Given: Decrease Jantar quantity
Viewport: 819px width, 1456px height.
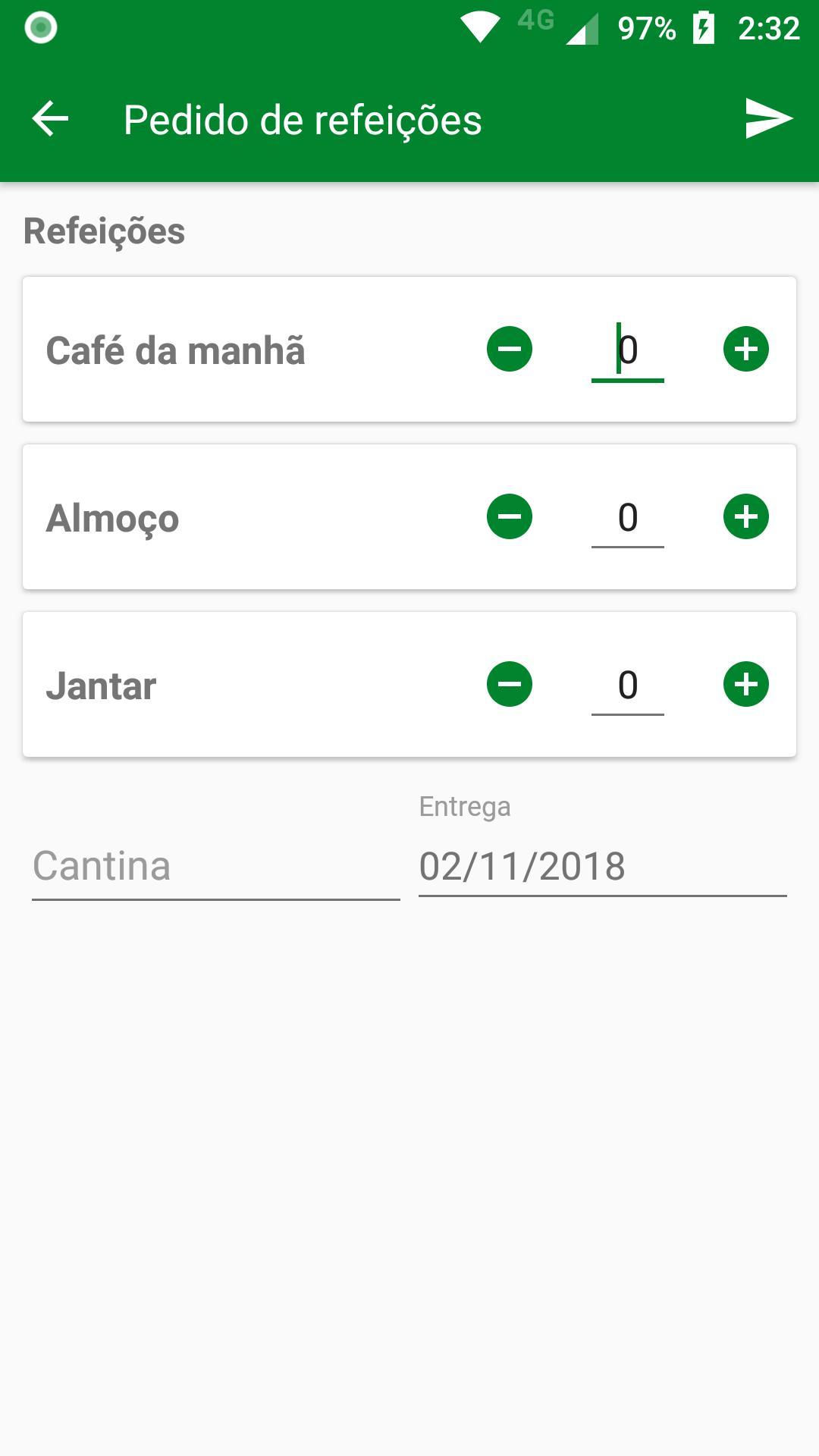Looking at the screenshot, I should click(x=510, y=685).
